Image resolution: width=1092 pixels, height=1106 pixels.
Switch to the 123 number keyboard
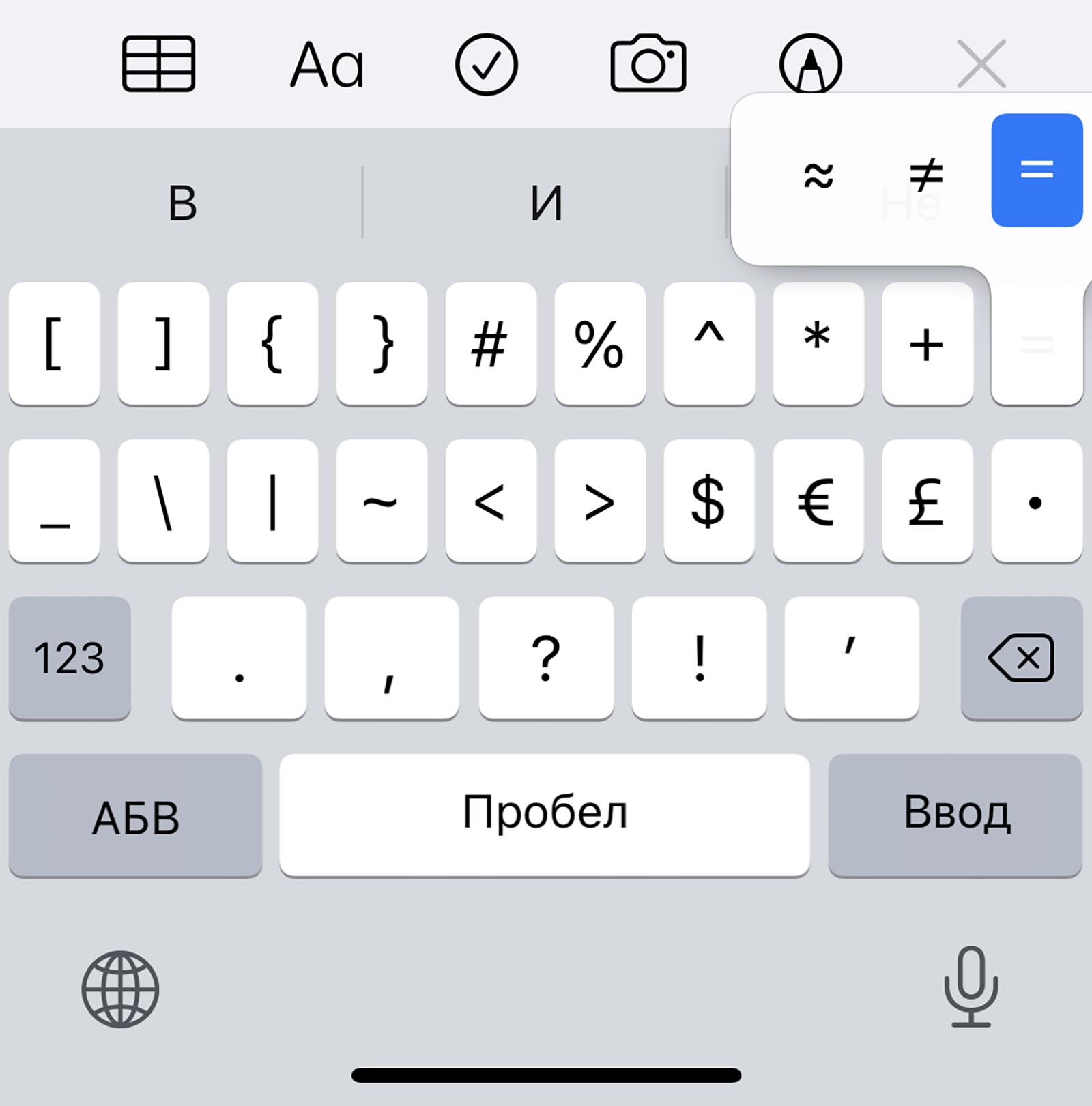click(x=70, y=658)
